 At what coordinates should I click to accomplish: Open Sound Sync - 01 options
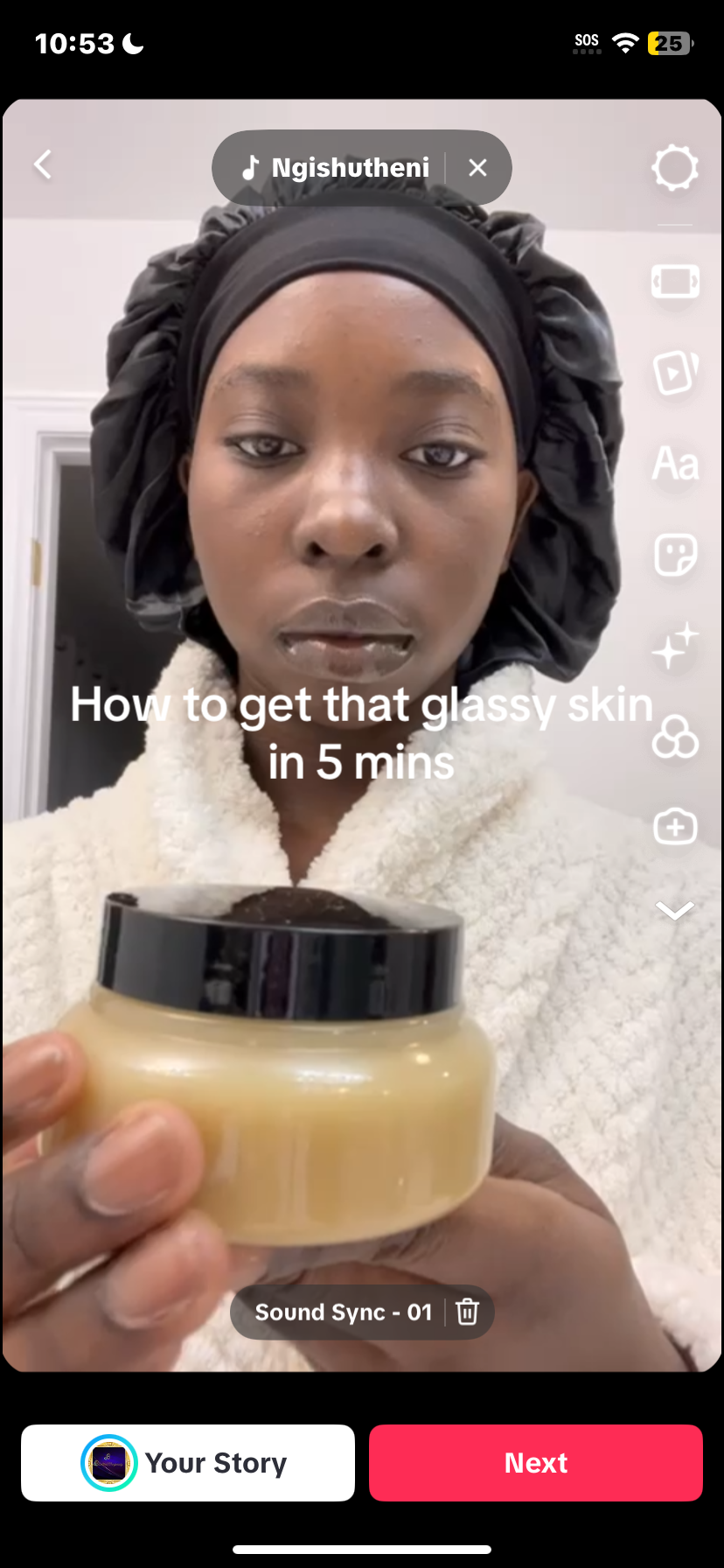pos(343,1312)
